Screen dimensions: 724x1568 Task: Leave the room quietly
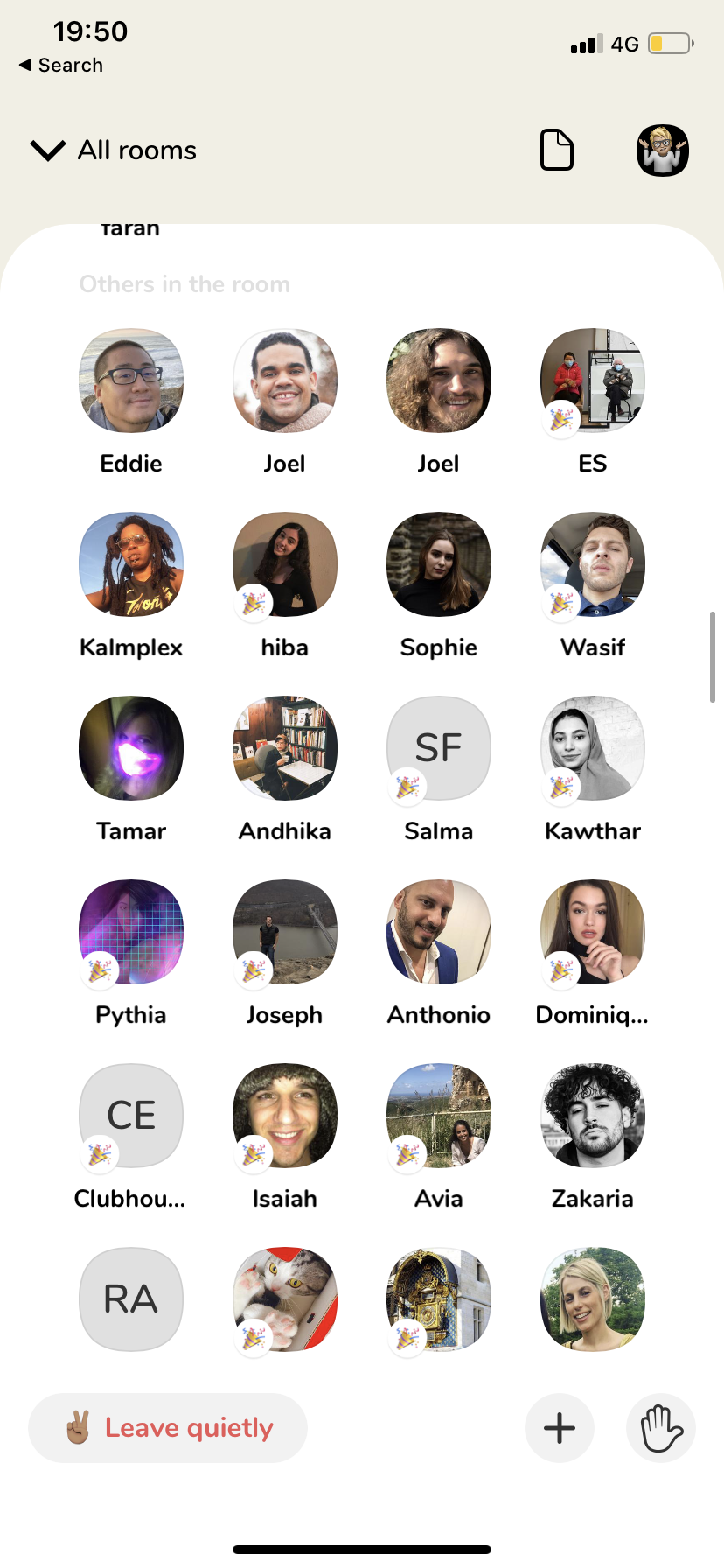(168, 1427)
